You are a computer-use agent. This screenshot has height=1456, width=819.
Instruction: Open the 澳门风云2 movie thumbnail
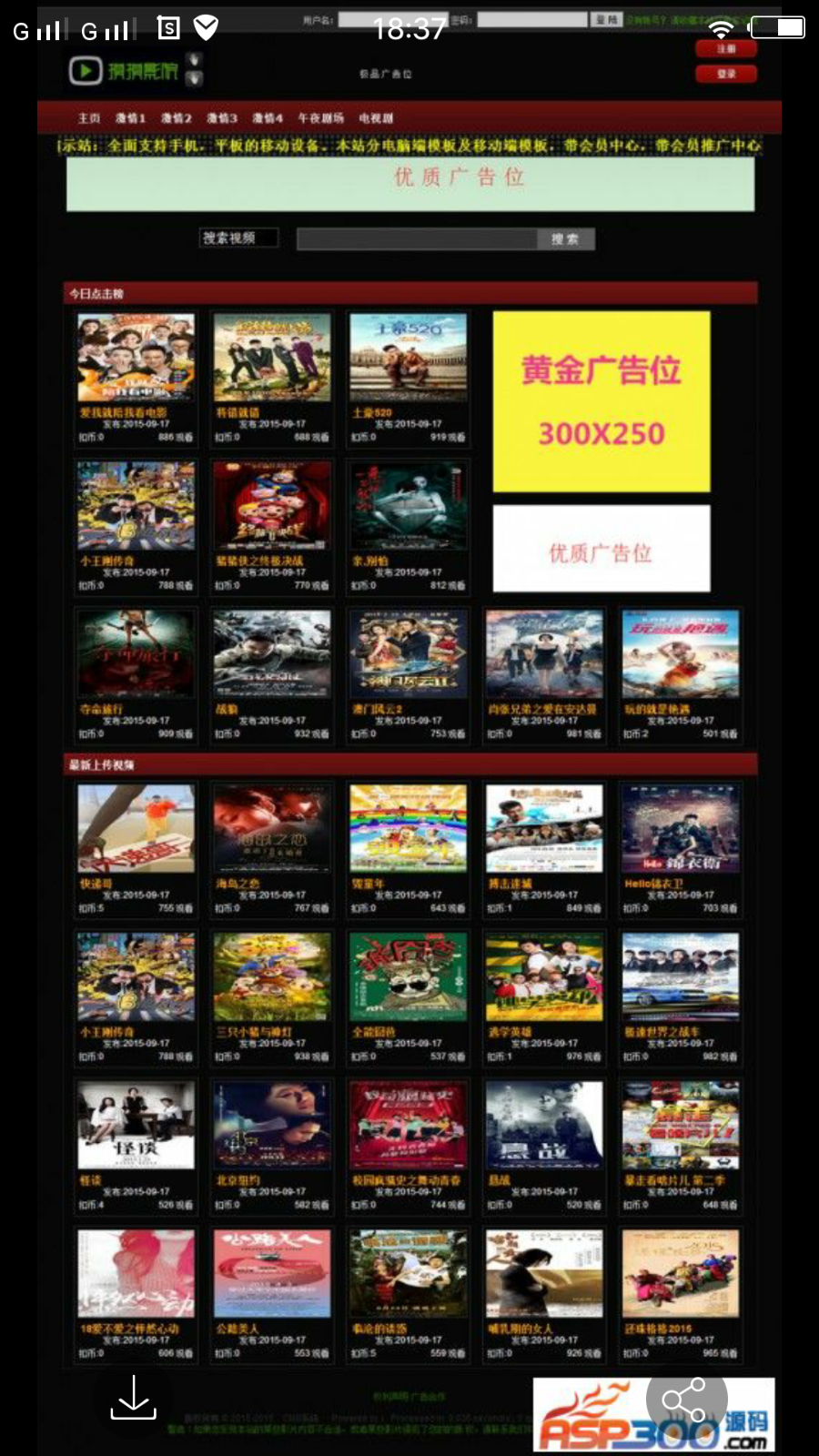[x=408, y=653]
